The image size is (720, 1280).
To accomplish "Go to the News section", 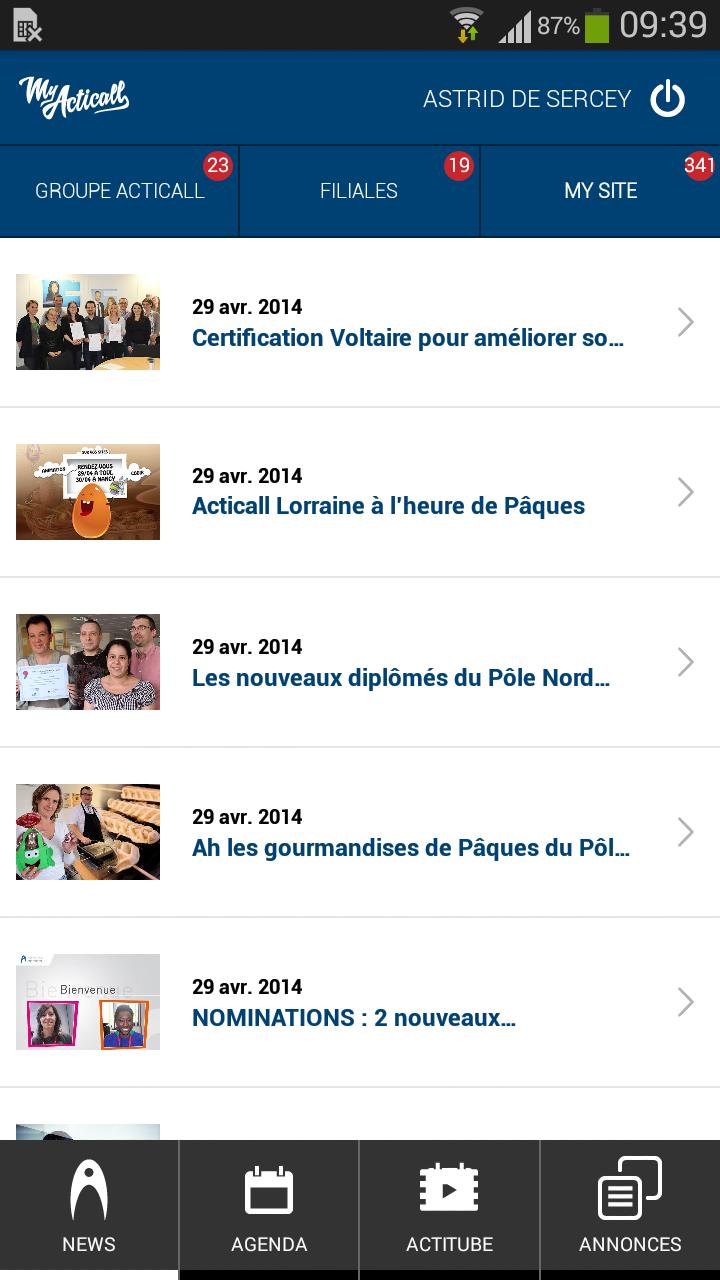I will coord(89,1209).
